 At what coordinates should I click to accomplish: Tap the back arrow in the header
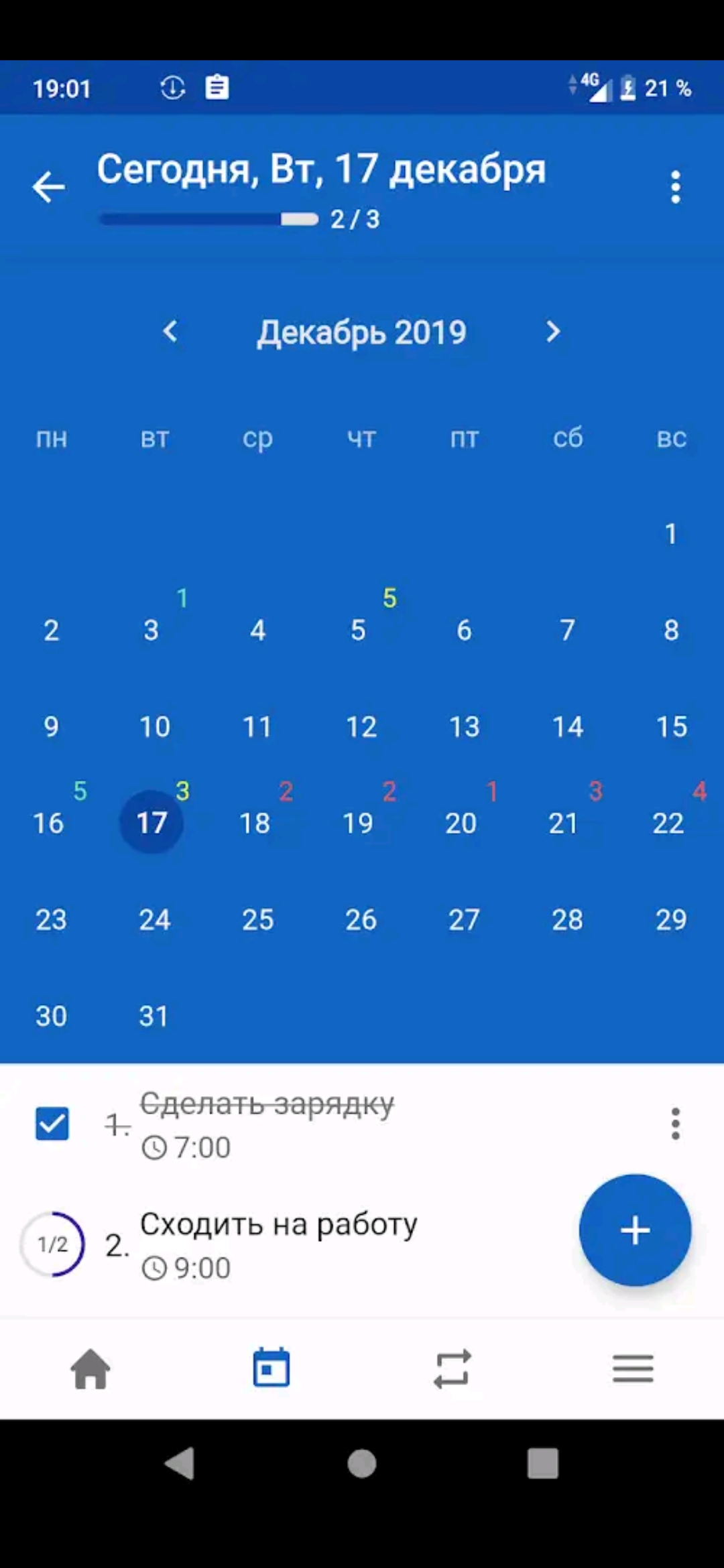49,187
